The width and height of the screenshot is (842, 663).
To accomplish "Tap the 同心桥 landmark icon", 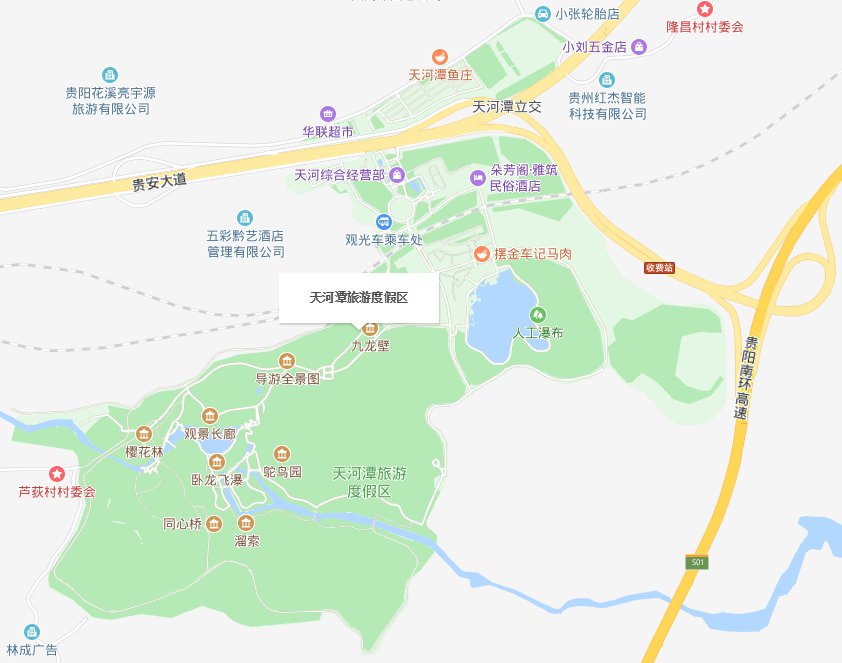I will click(x=214, y=523).
